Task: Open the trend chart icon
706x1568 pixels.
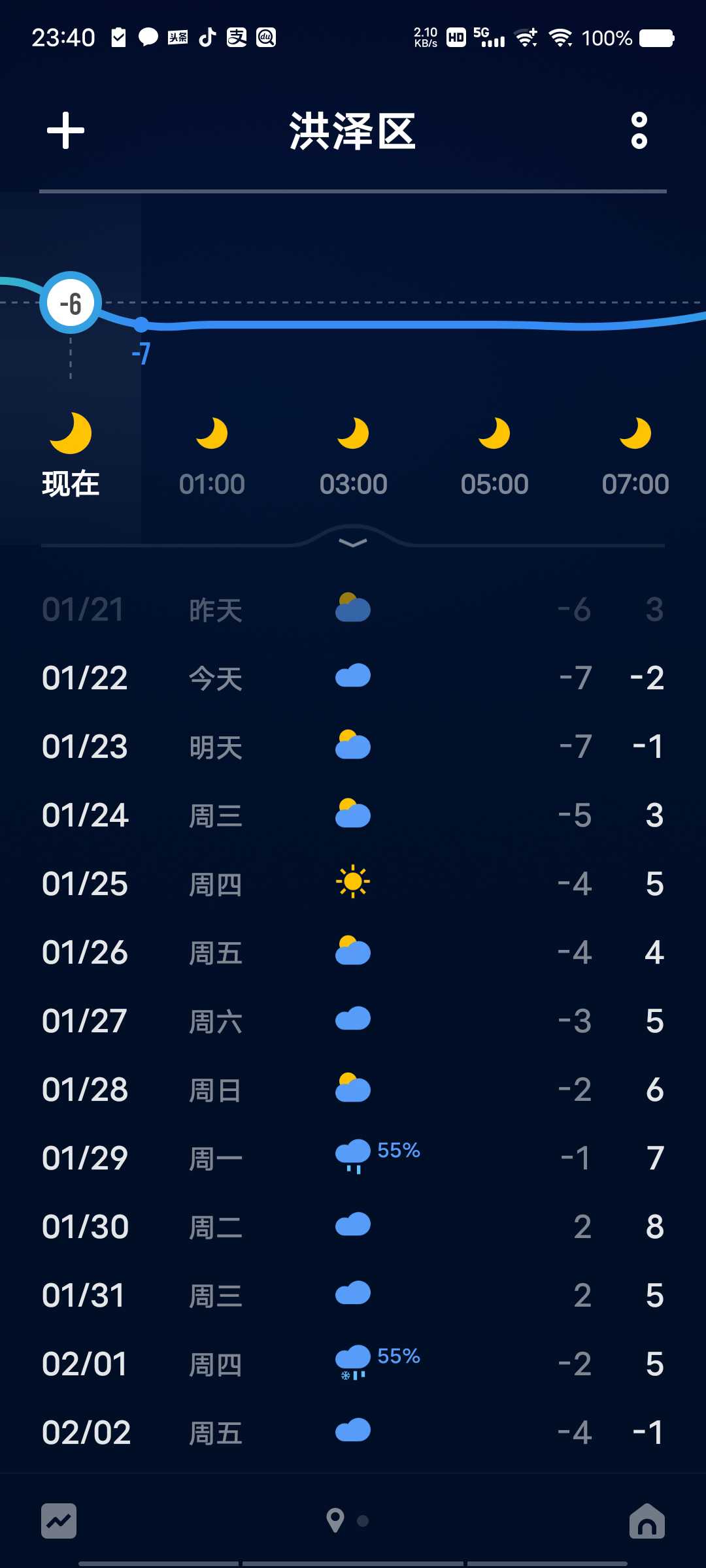Action: (59, 1521)
